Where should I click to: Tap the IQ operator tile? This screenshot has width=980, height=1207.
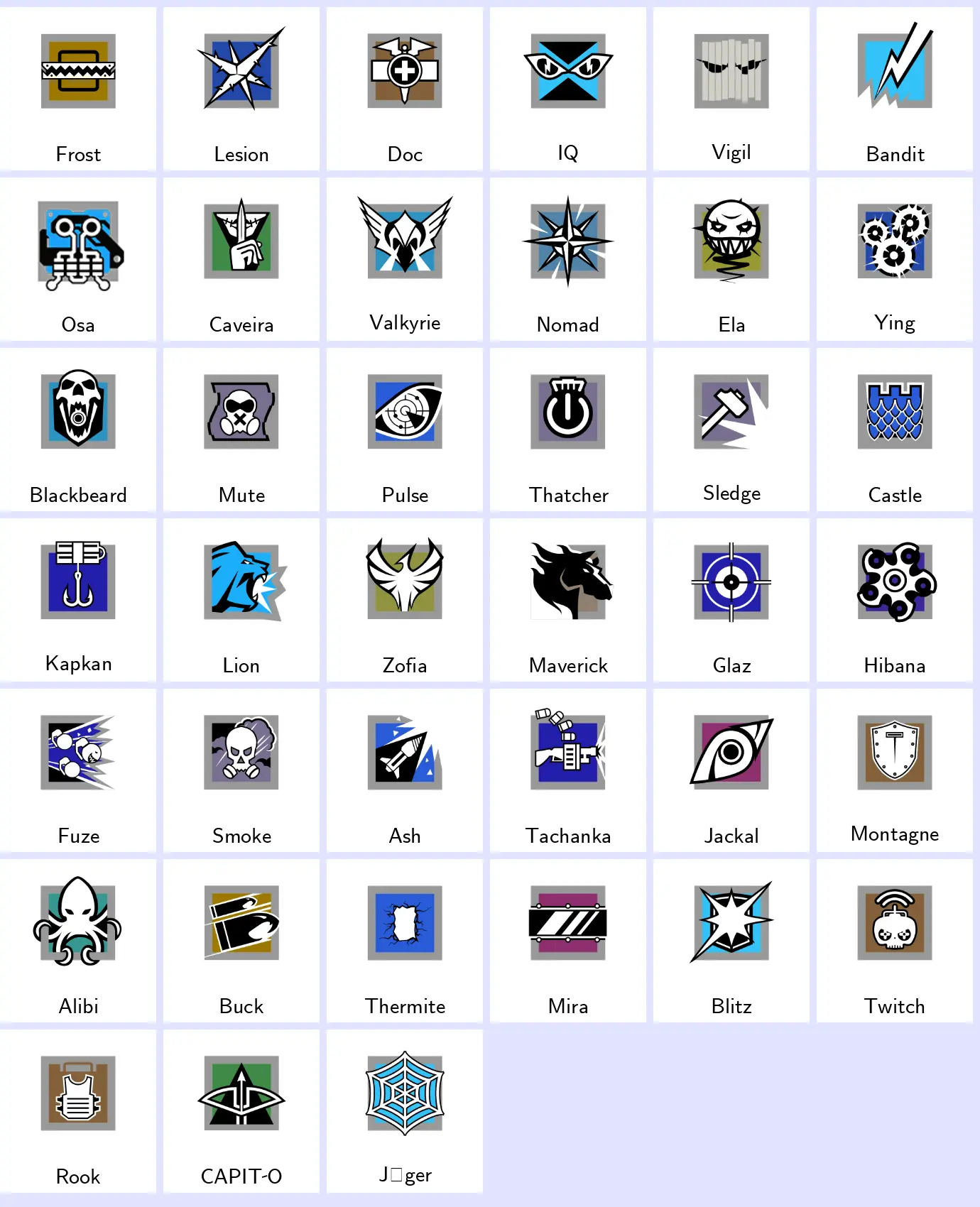point(568,89)
